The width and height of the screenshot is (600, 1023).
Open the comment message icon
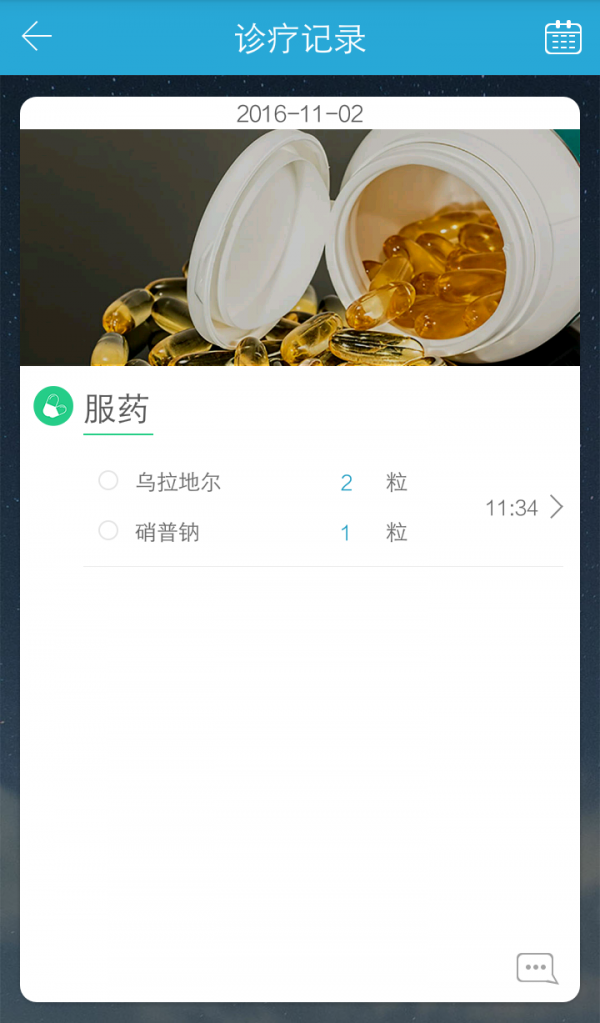pyautogui.click(x=536, y=968)
